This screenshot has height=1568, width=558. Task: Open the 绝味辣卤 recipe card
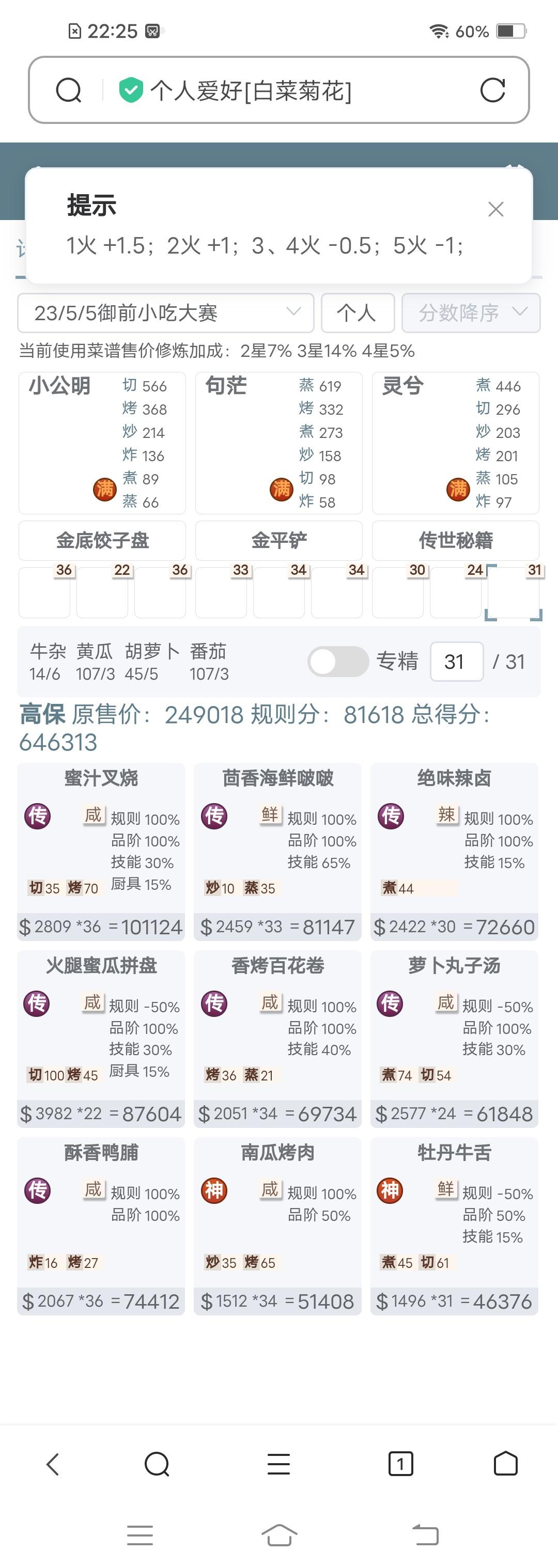455,852
